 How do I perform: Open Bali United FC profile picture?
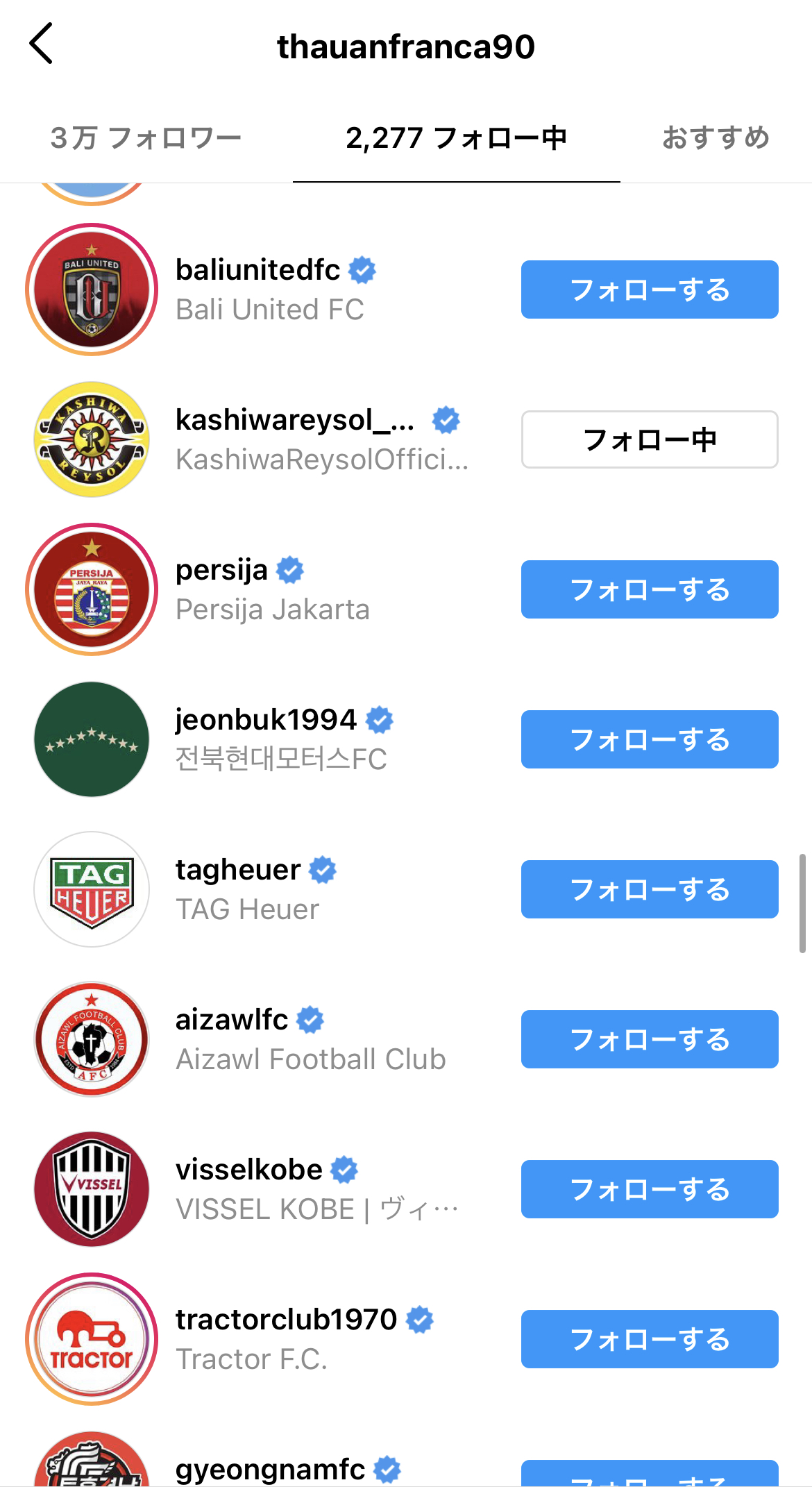click(x=92, y=289)
